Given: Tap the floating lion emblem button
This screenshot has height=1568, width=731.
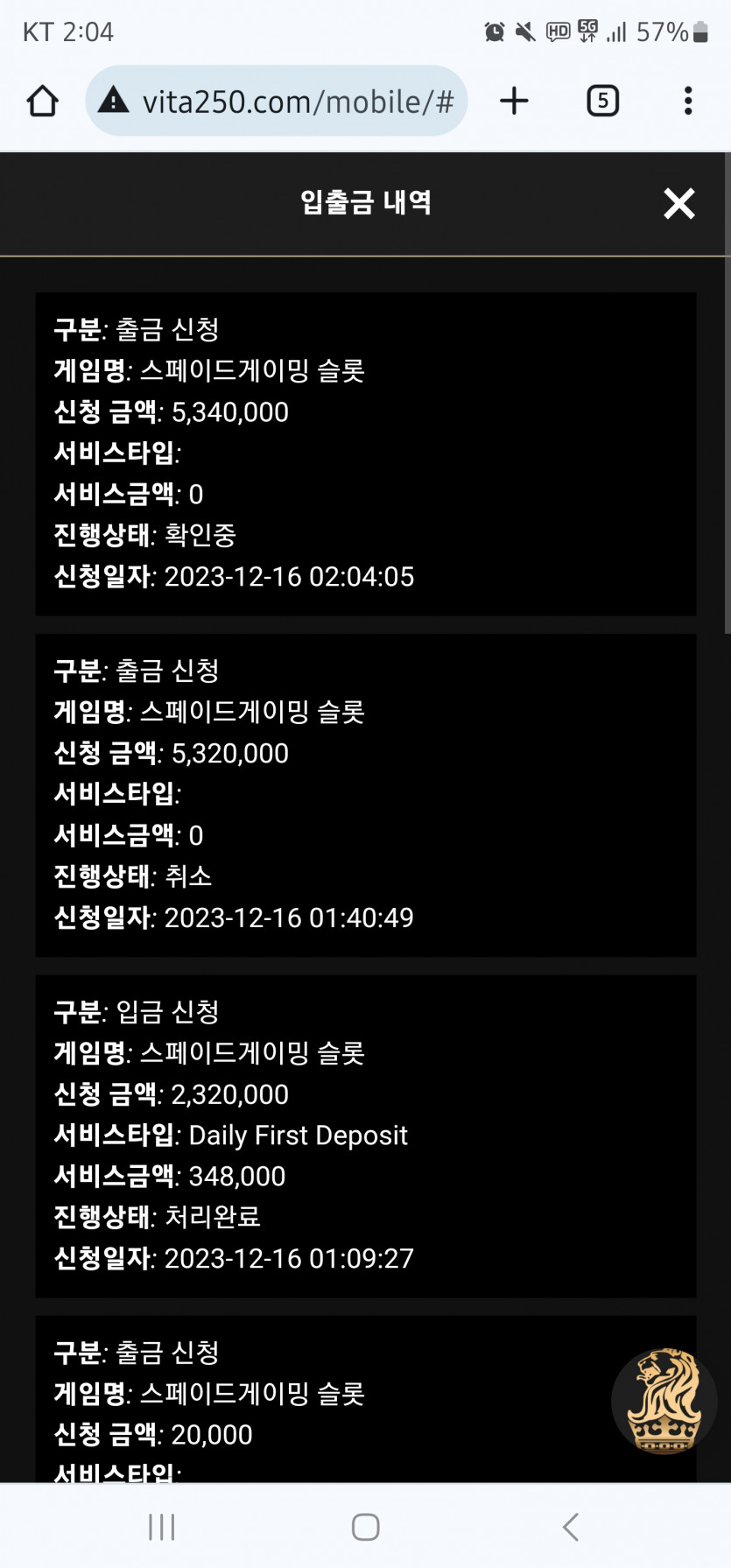Looking at the screenshot, I should 664,1401.
